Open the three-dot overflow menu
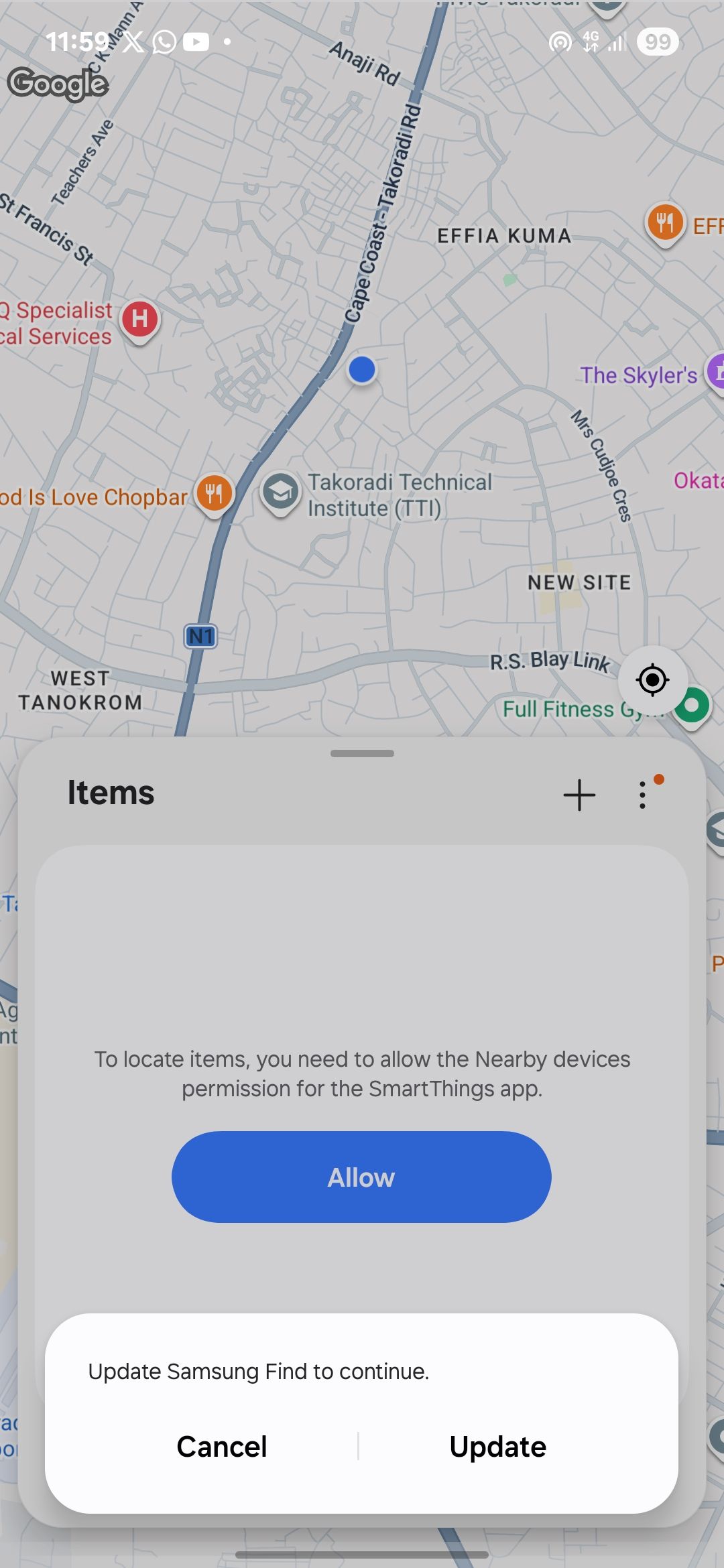Image resolution: width=724 pixels, height=1568 pixels. click(643, 795)
